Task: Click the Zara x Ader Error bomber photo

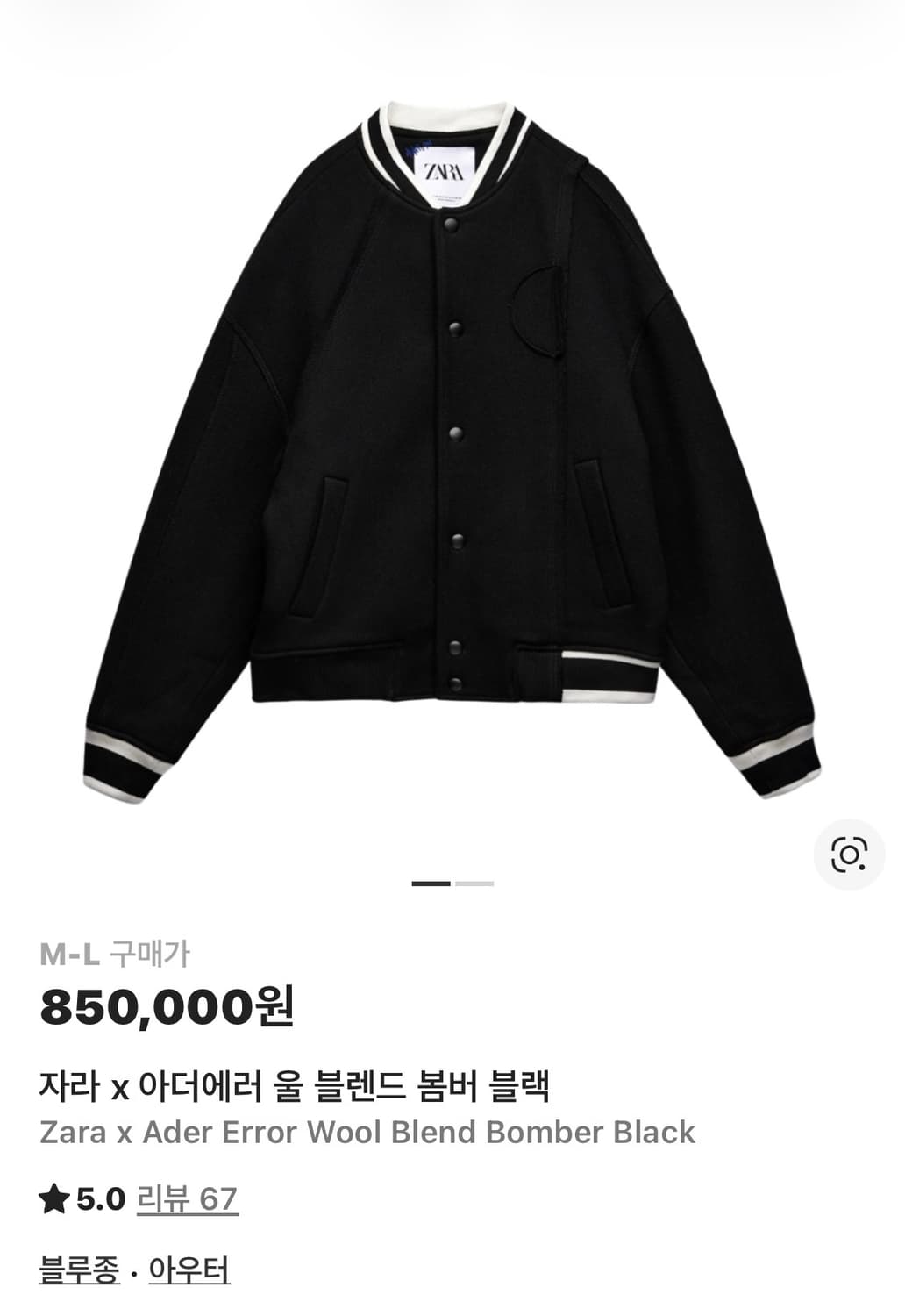Action: click(452, 439)
